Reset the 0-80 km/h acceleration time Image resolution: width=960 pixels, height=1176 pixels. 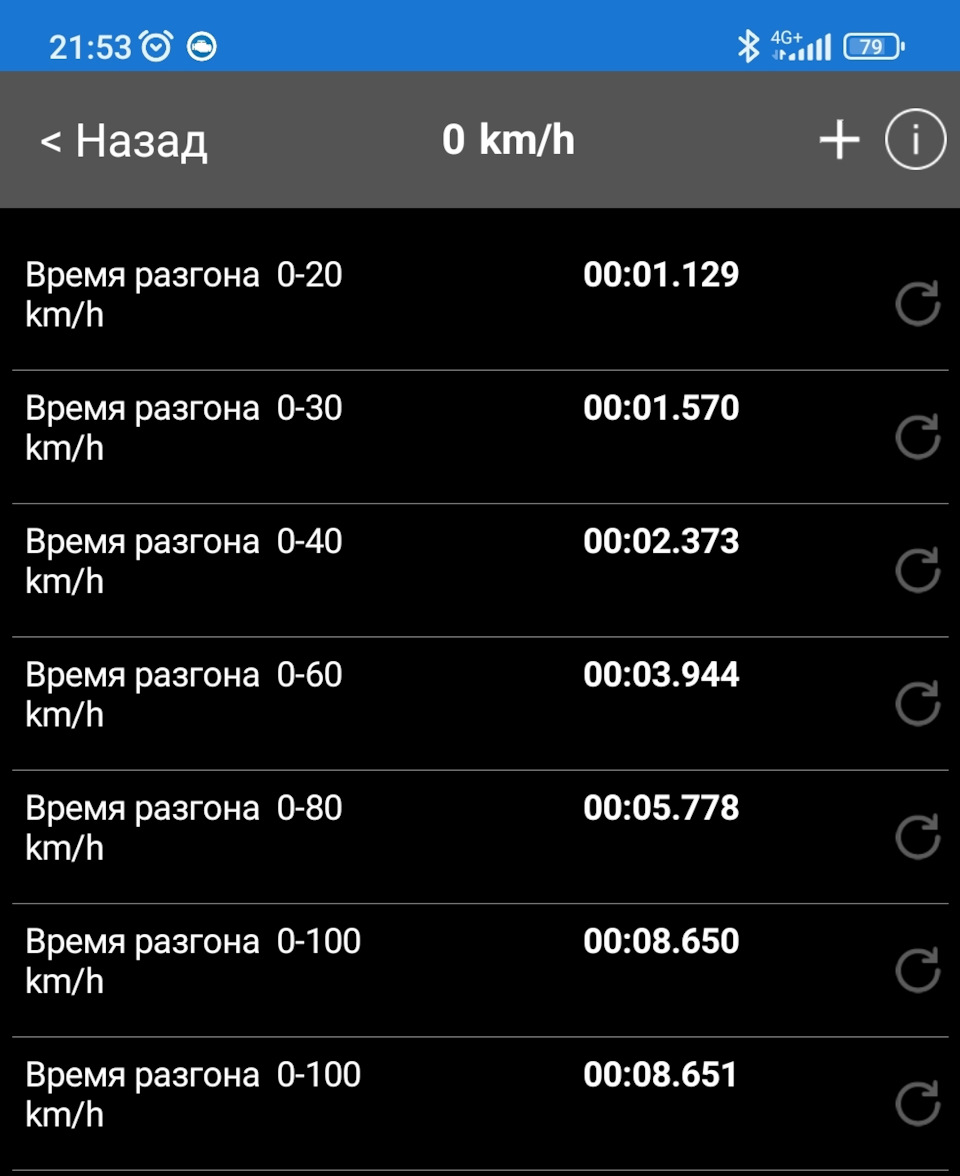(917, 837)
